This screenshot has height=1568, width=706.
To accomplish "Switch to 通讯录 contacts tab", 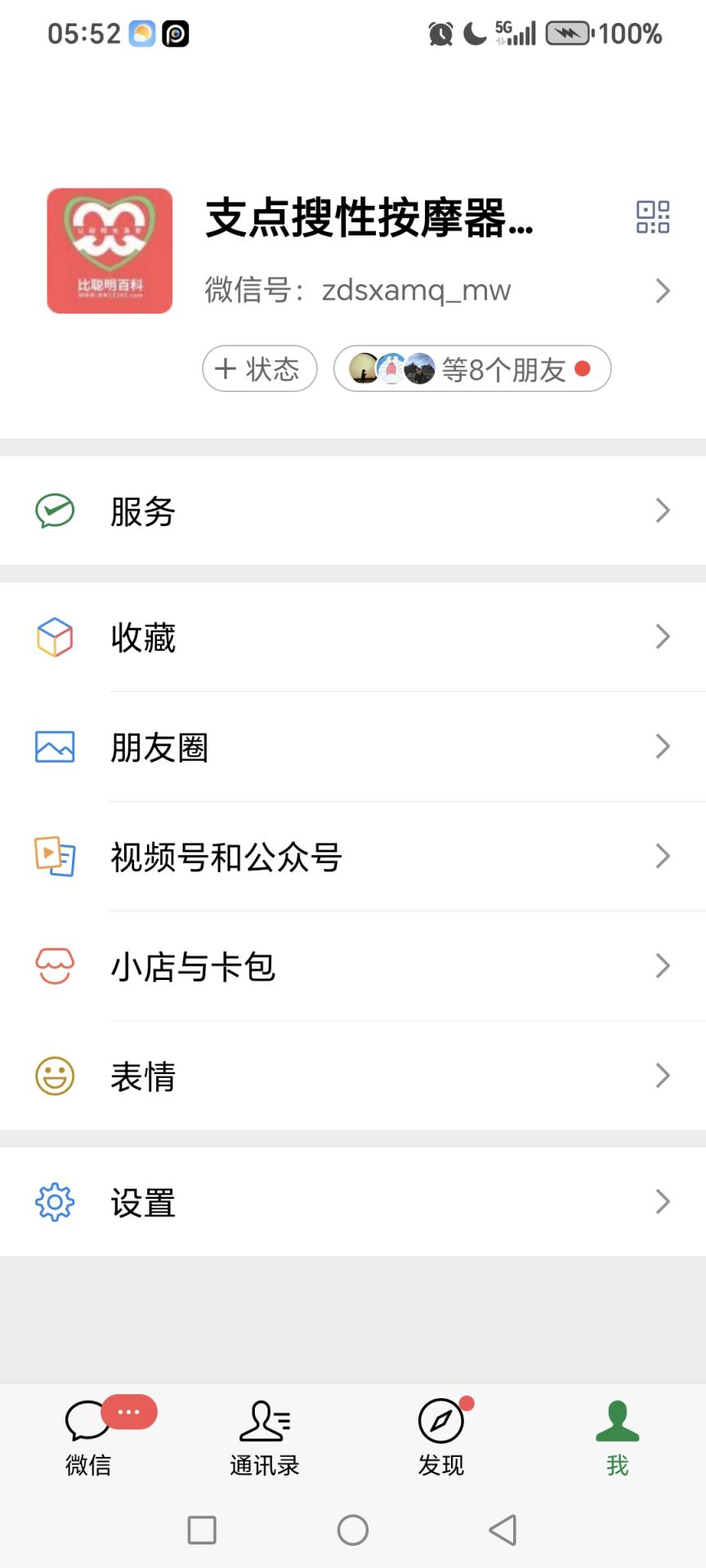I will 265,1437.
